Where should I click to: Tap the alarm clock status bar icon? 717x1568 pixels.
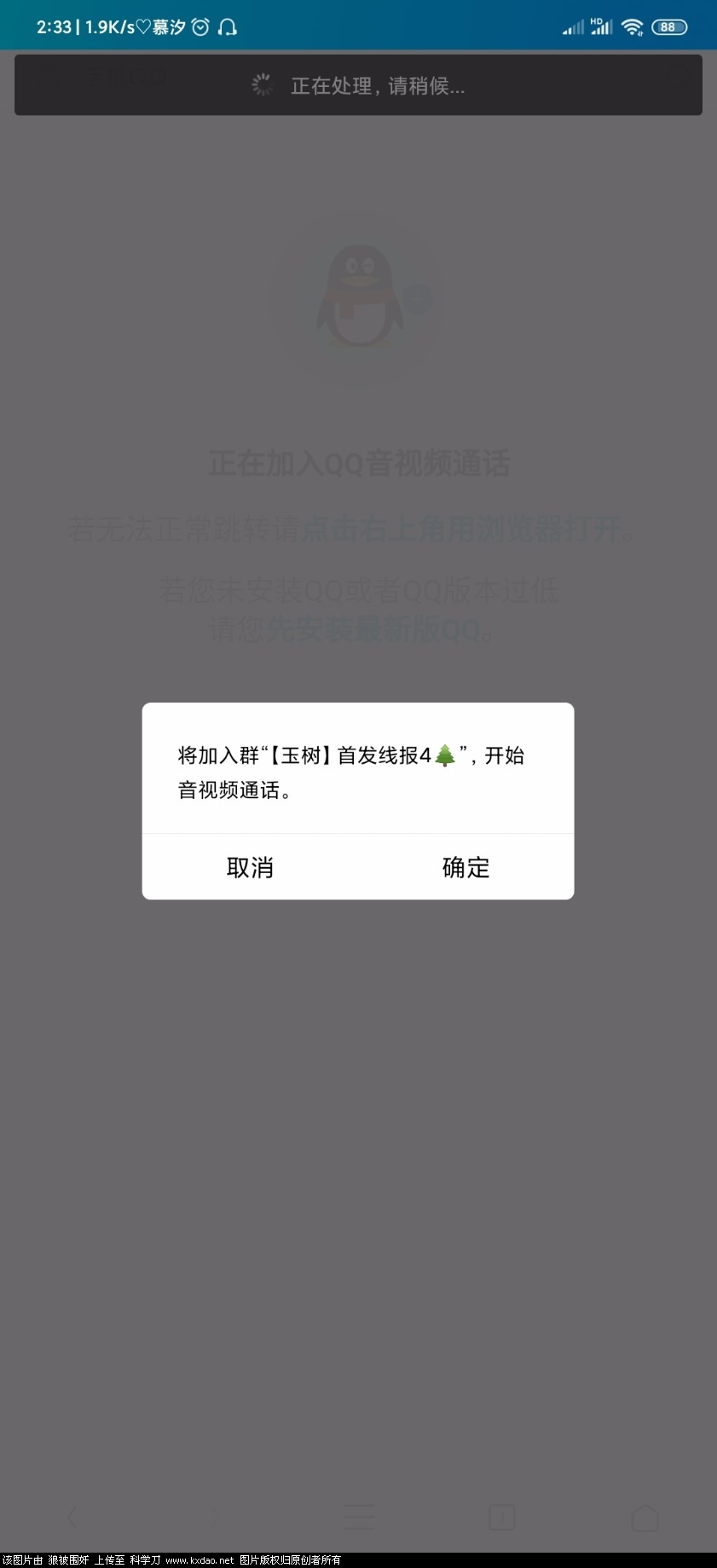199,26
